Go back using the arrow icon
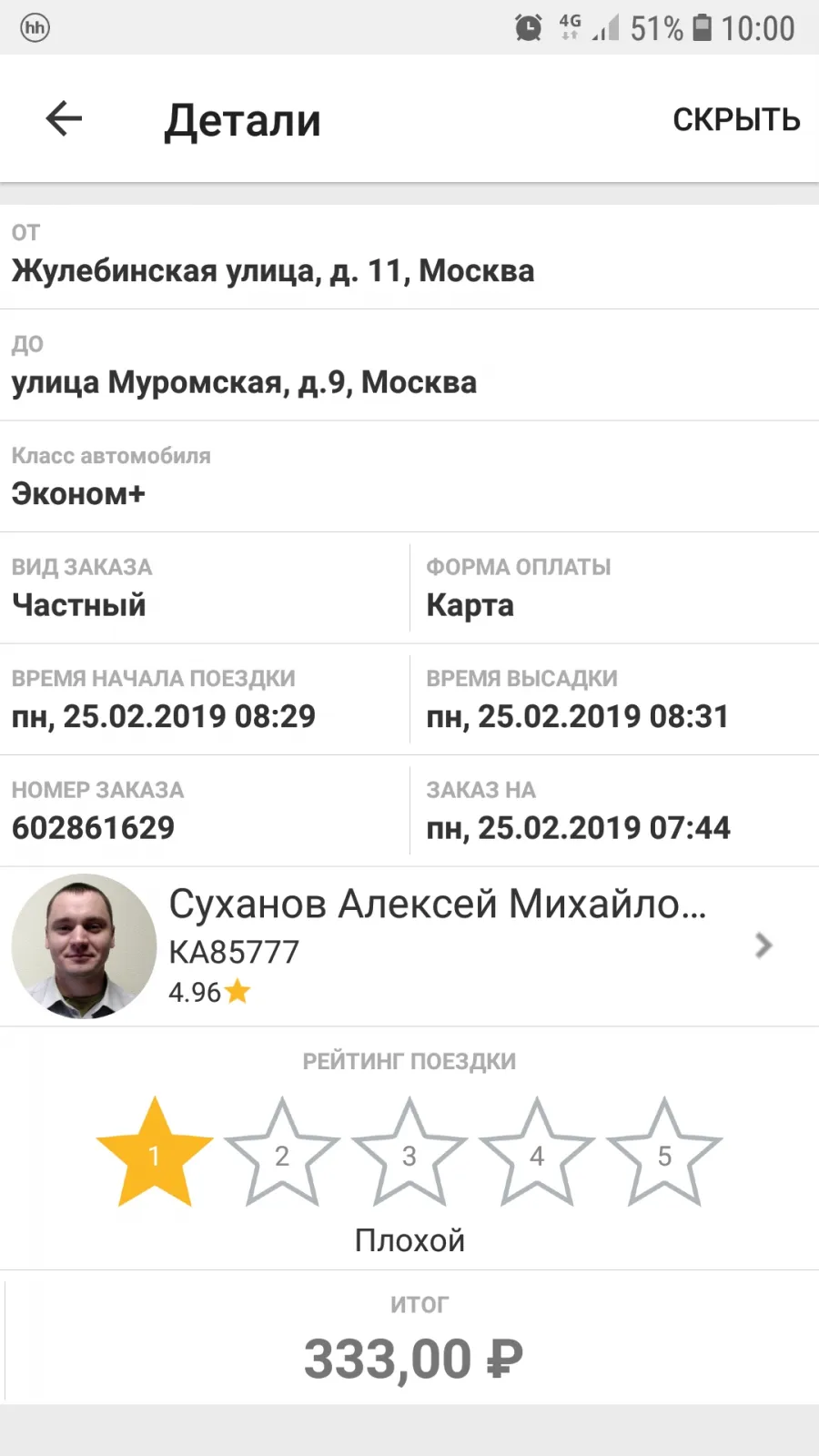The width and height of the screenshot is (819, 1456). pos(64,118)
